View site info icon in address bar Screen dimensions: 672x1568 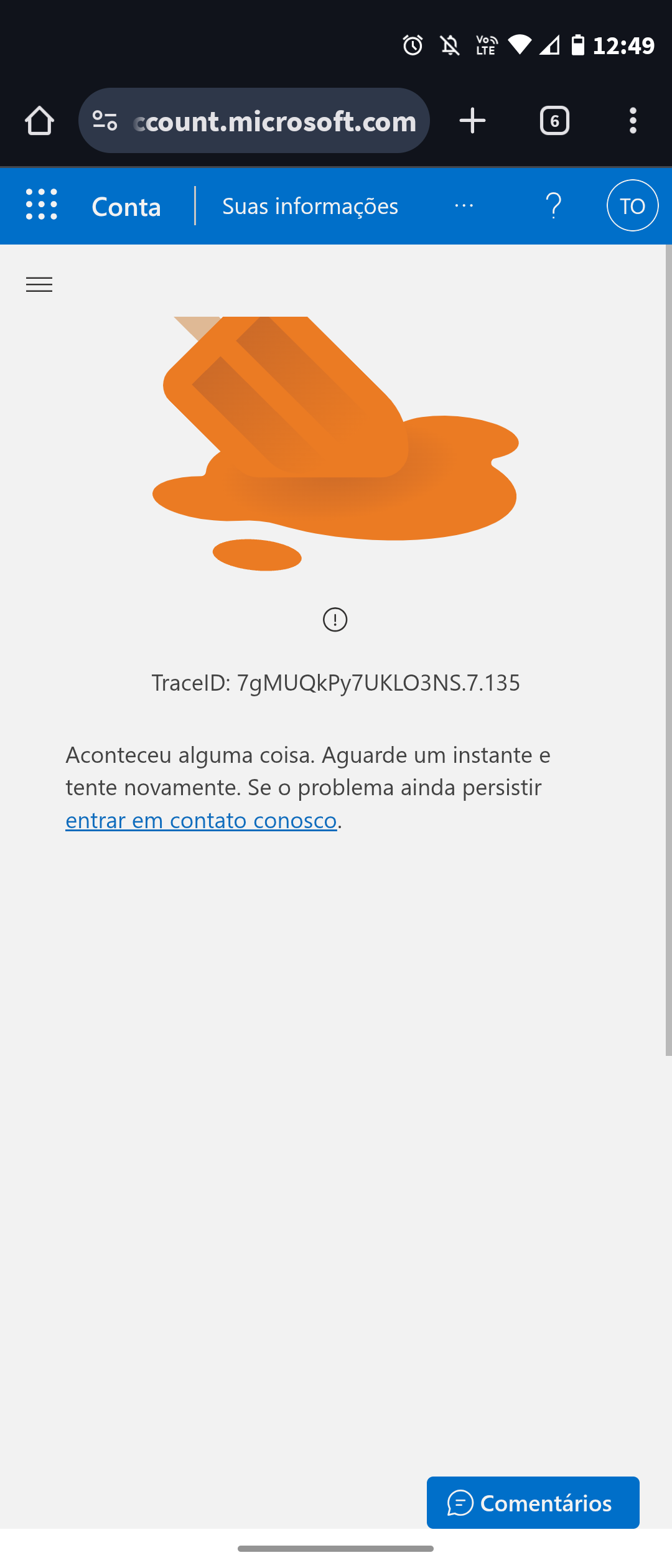pos(105,121)
